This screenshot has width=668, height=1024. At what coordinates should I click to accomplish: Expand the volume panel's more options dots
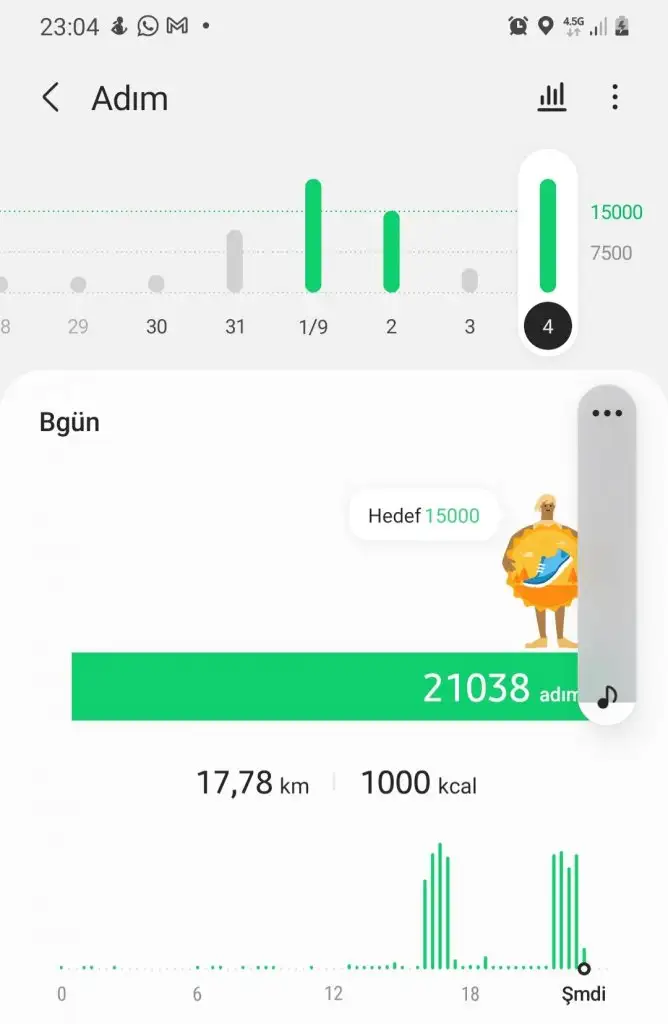coord(607,413)
